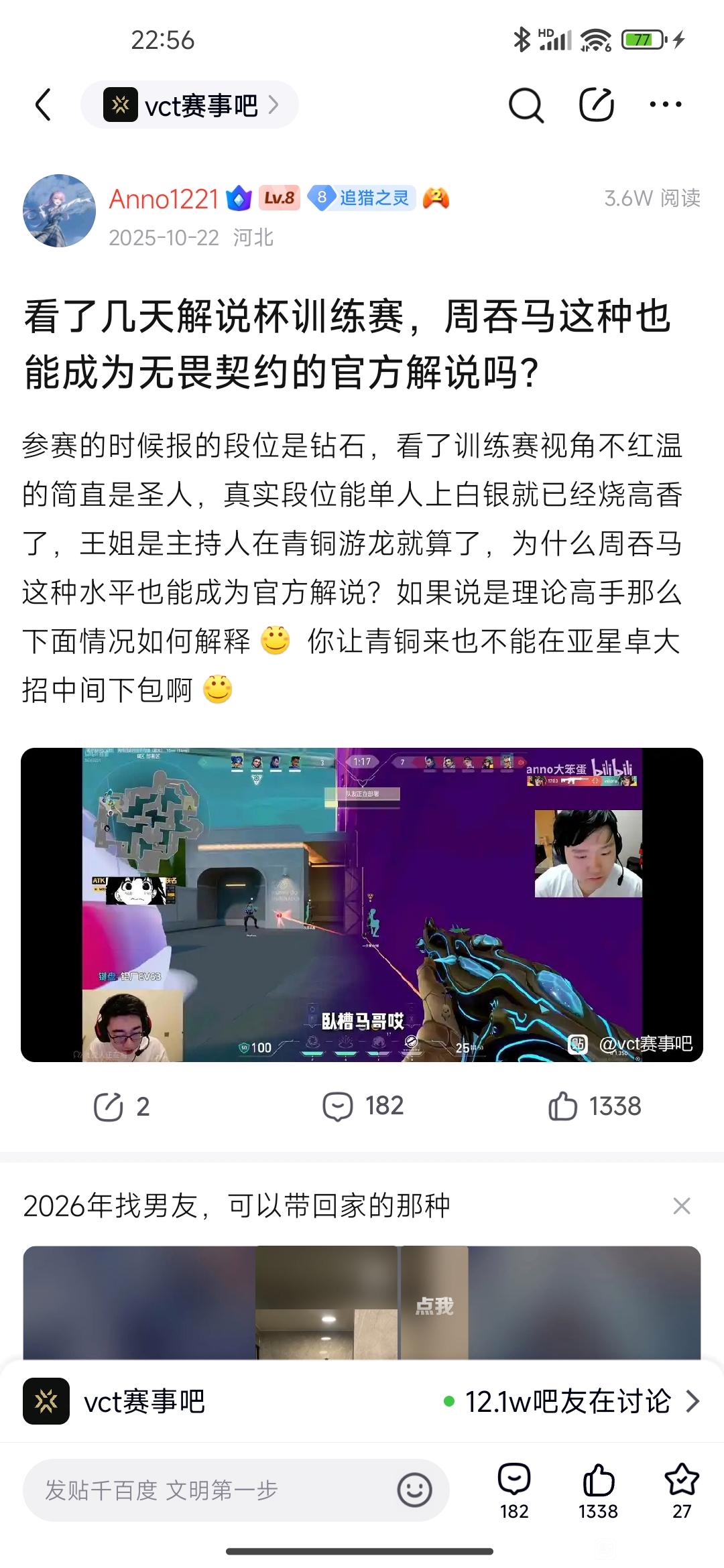This screenshot has height=1568, width=724.
Task: Open comments using the 182 icon under the image
Action: 363,1106
